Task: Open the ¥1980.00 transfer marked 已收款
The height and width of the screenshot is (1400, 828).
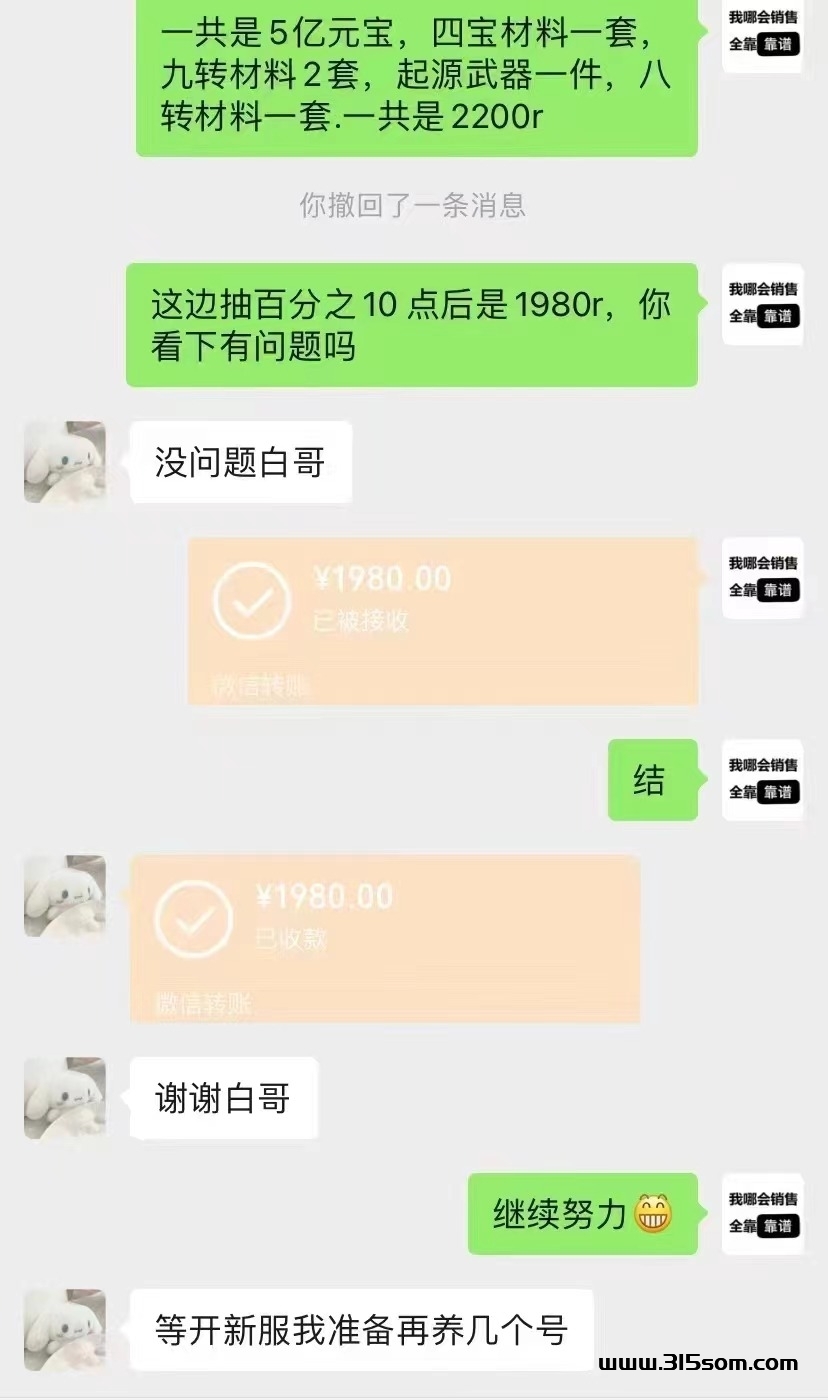Action: pos(385,938)
